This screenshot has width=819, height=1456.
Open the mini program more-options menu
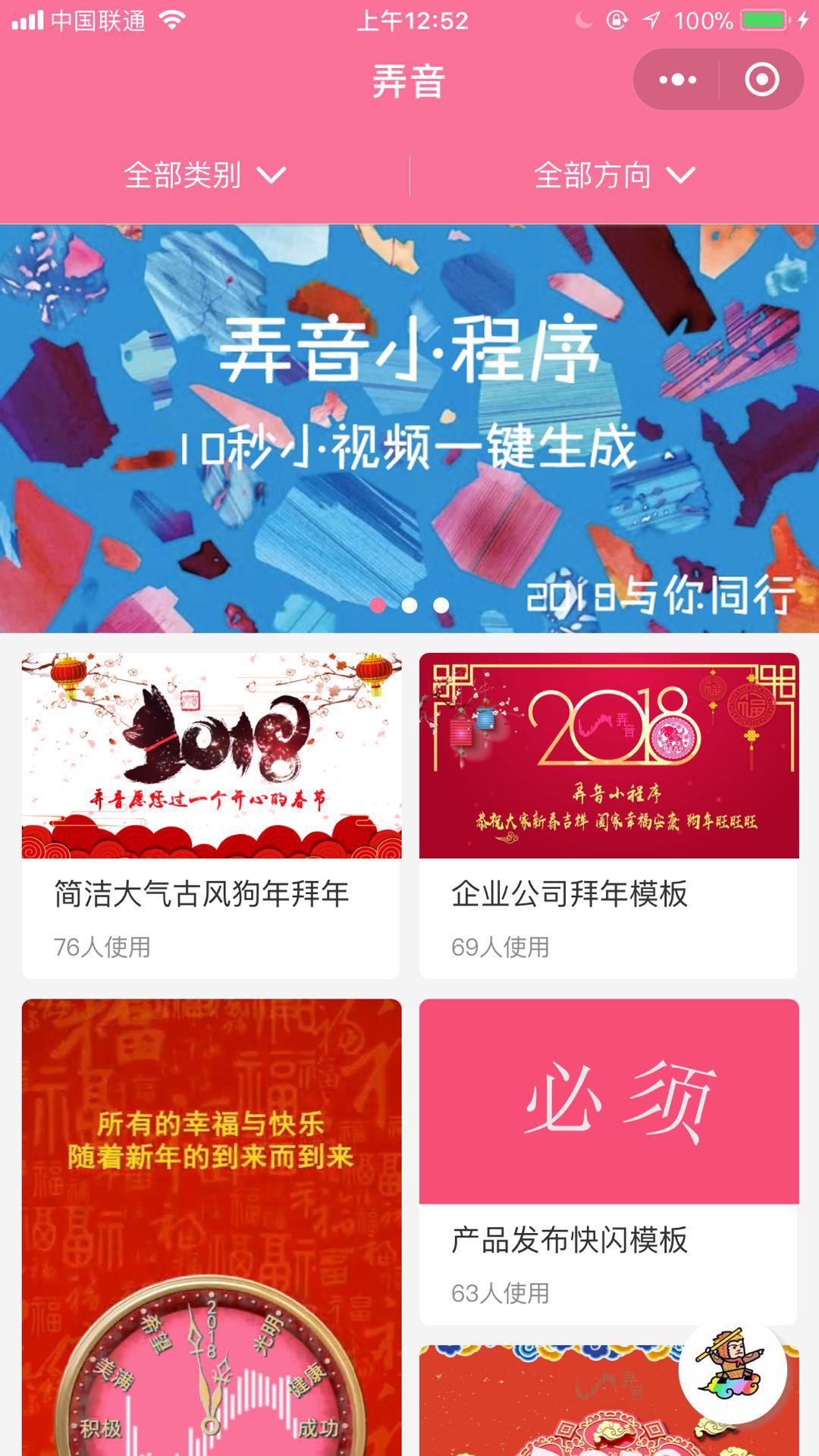point(677,80)
